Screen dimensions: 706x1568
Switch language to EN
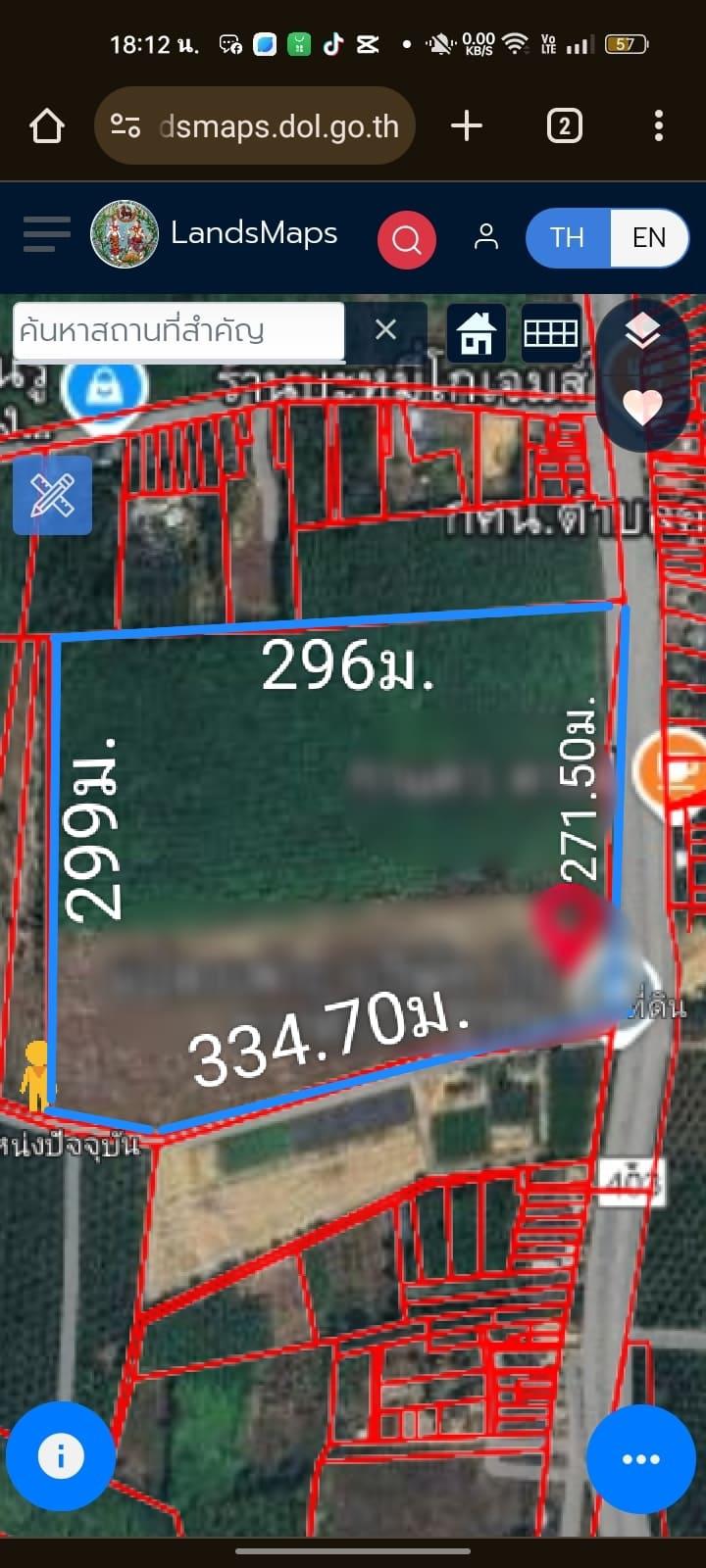point(649,238)
